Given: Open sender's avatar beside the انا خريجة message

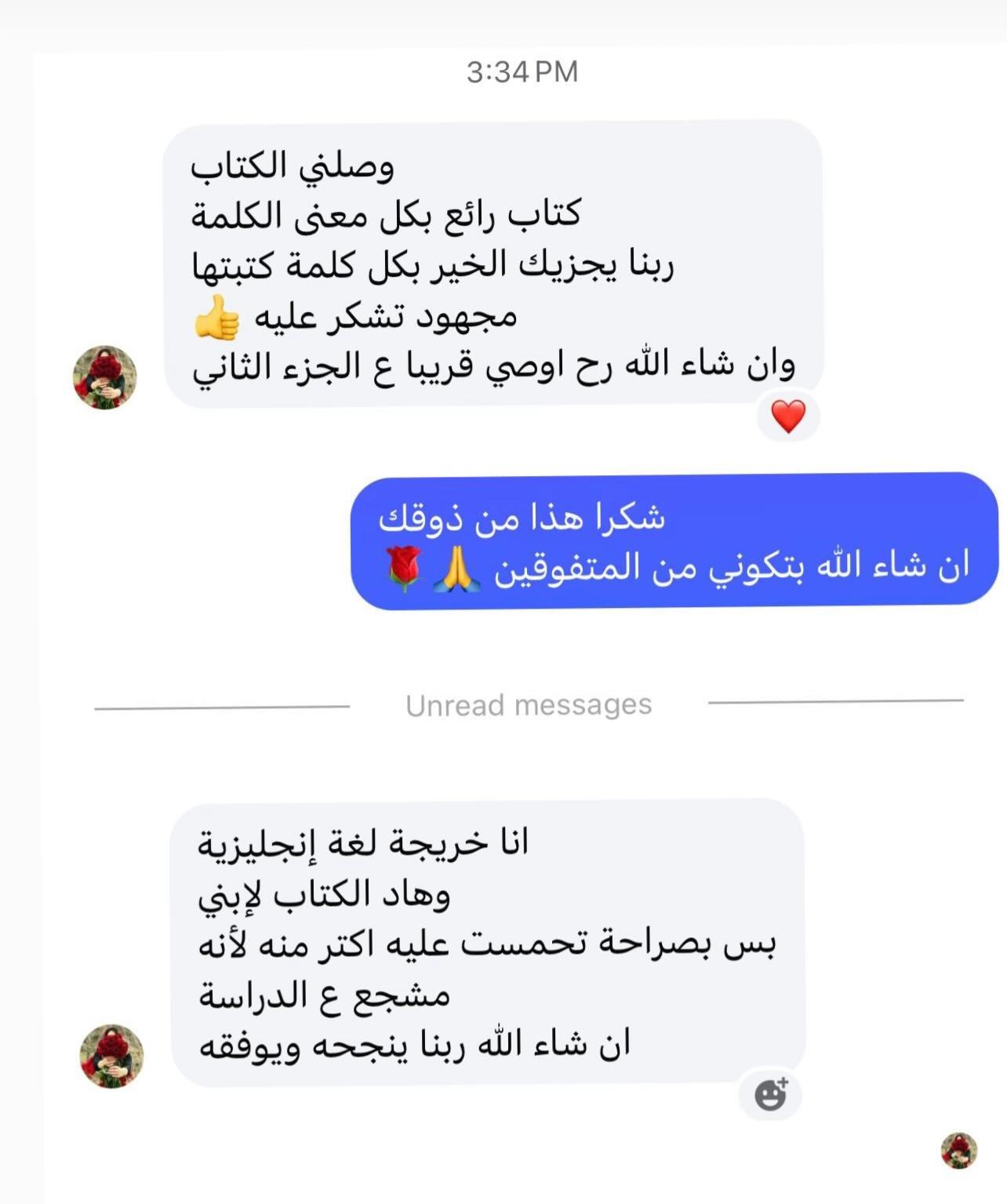Looking at the screenshot, I should point(111,1056).
